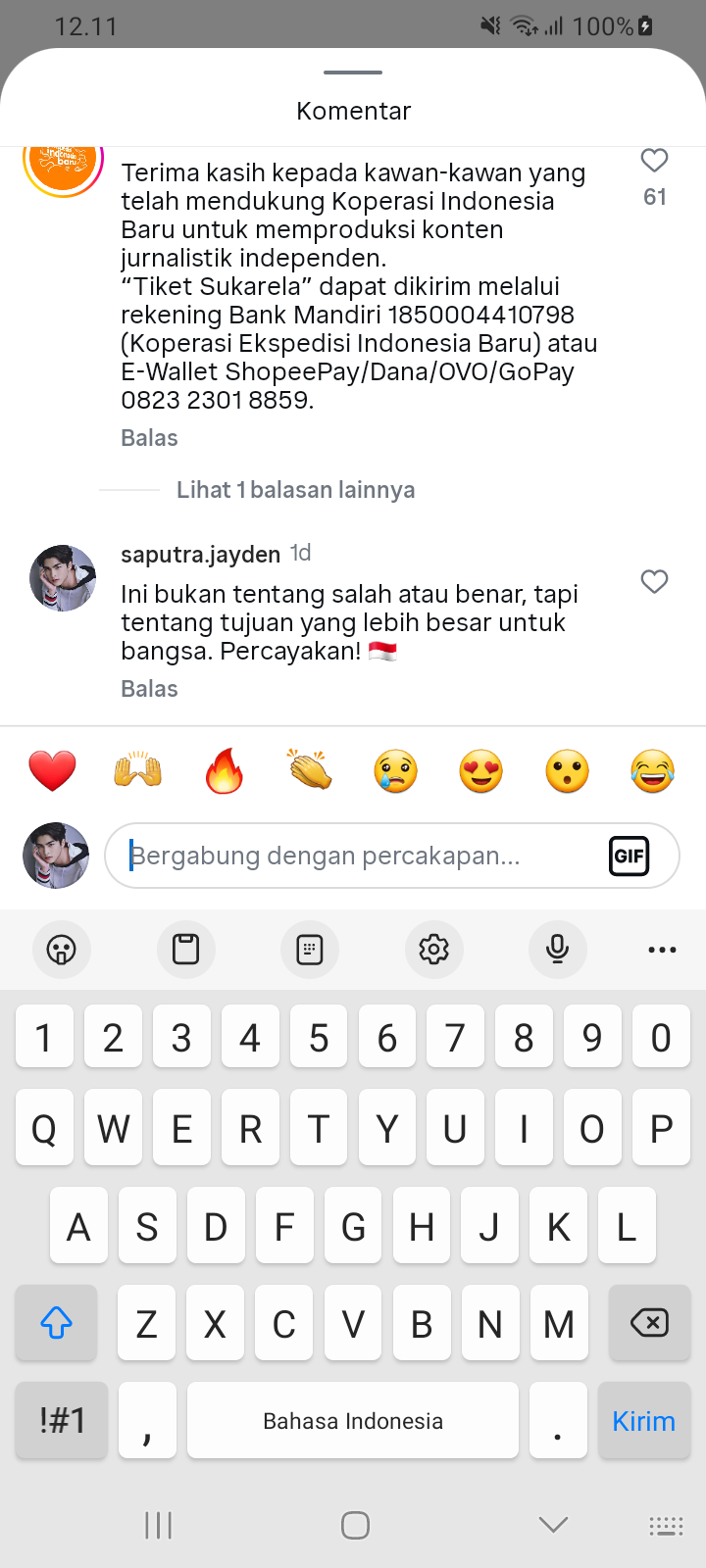Open keyboard settings gear
Image resolution: width=706 pixels, height=1568 pixels.
(x=433, y=949)
